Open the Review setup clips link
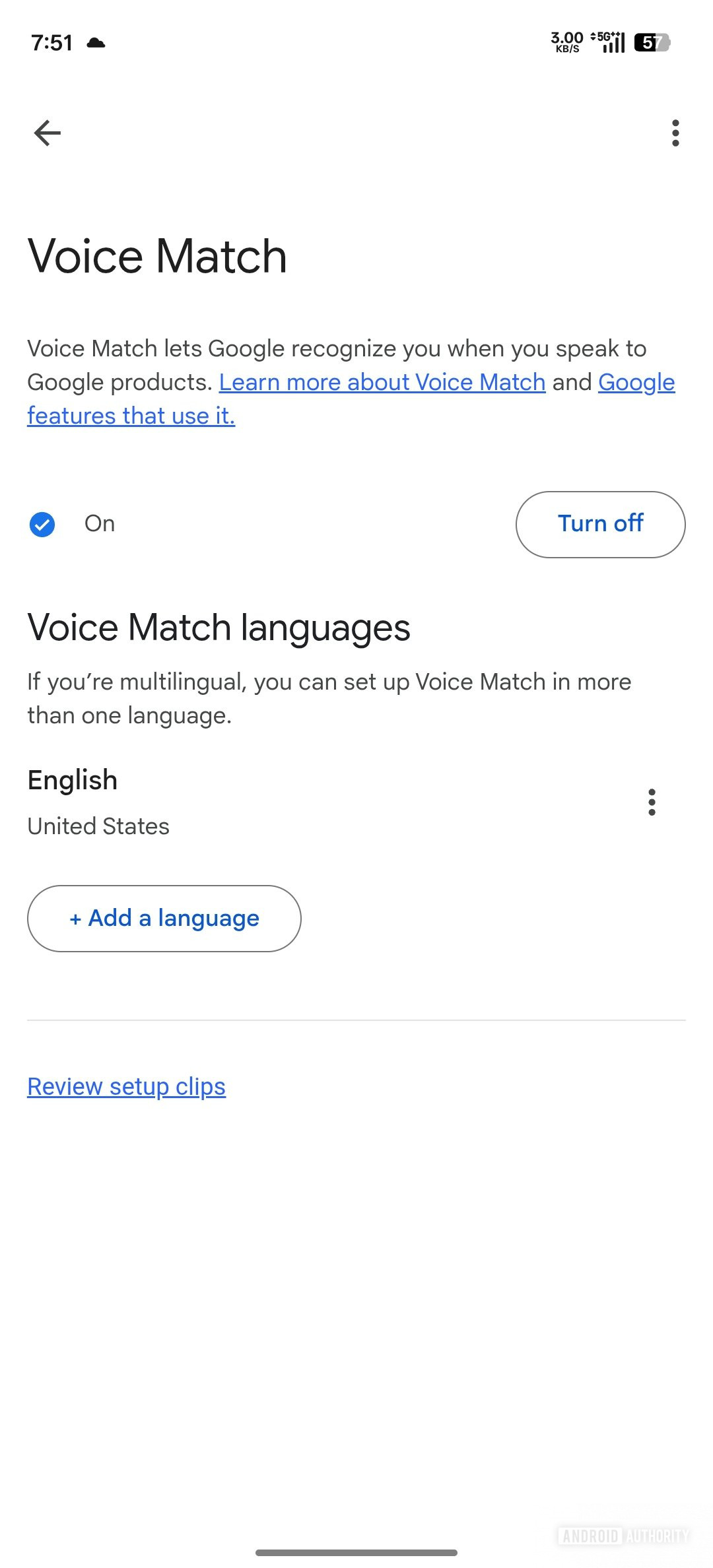Viewport: 713px width, 1568px height. click(126, 1086)
